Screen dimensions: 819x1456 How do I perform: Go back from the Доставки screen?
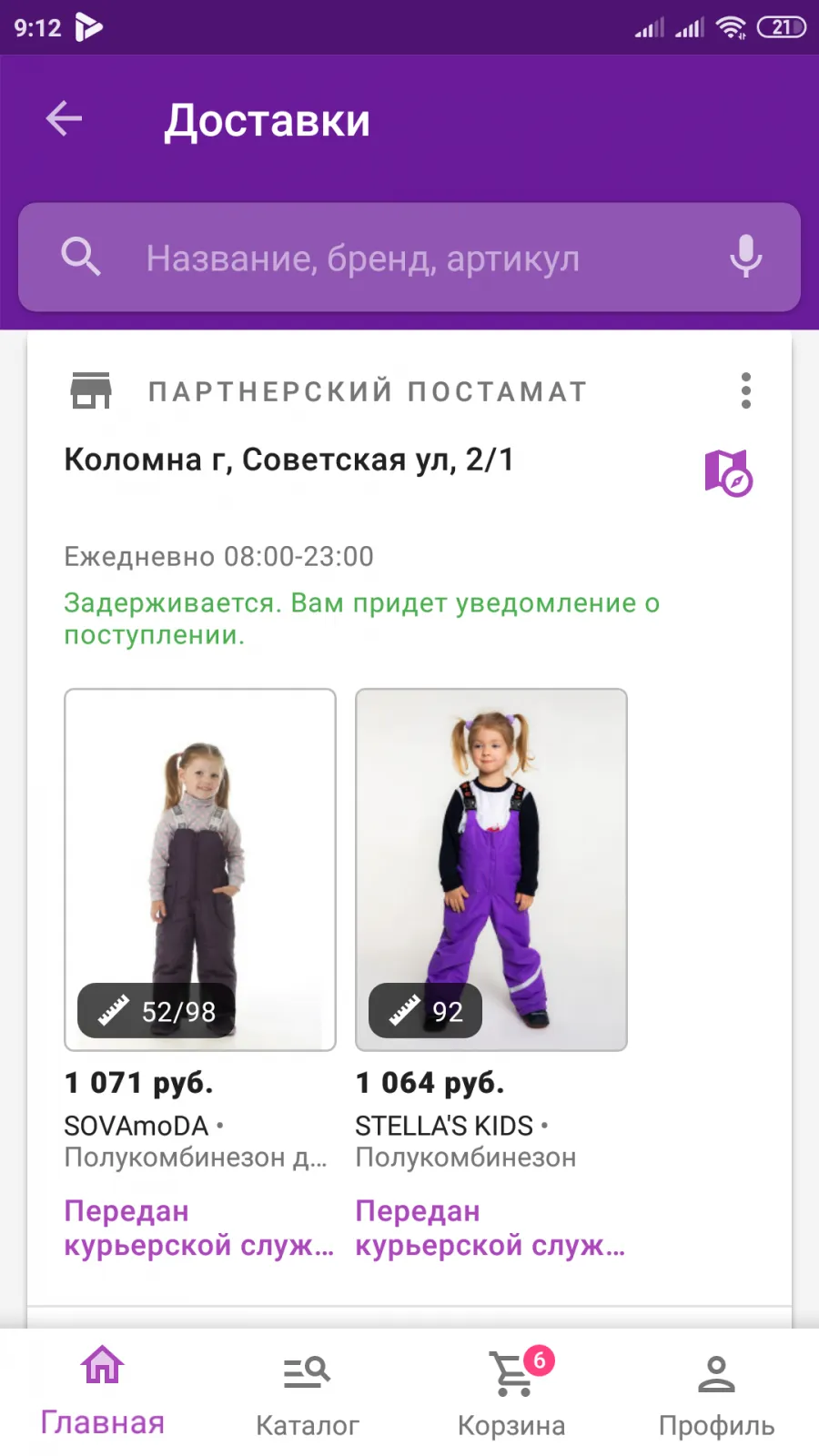[64, 118]
